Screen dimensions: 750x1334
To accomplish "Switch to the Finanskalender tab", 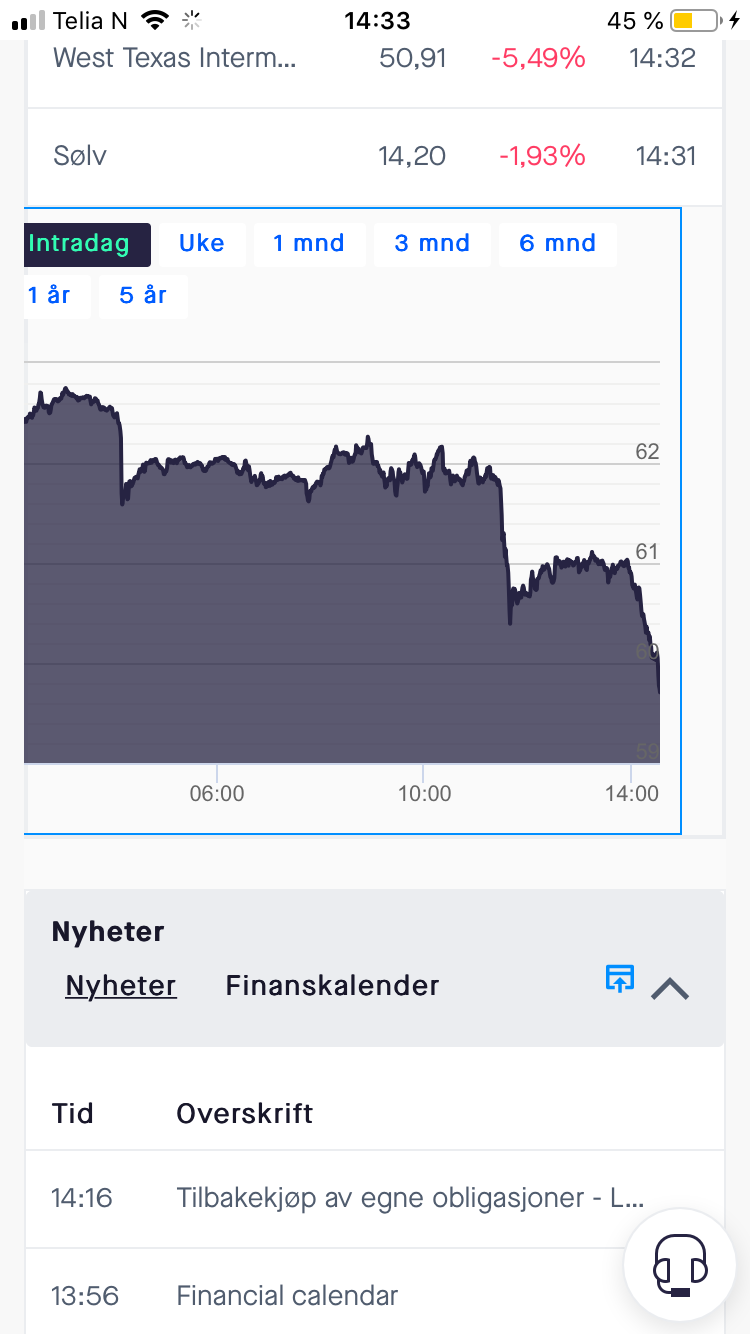I will click(x=333, y=986).
